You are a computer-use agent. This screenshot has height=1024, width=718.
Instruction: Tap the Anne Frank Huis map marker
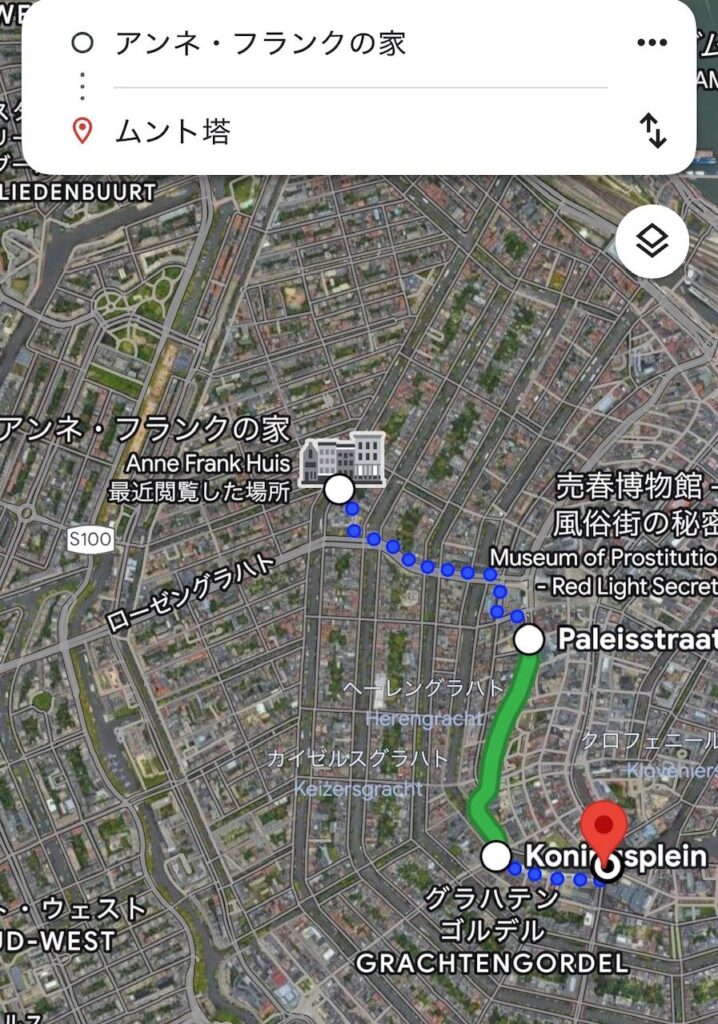343,459
